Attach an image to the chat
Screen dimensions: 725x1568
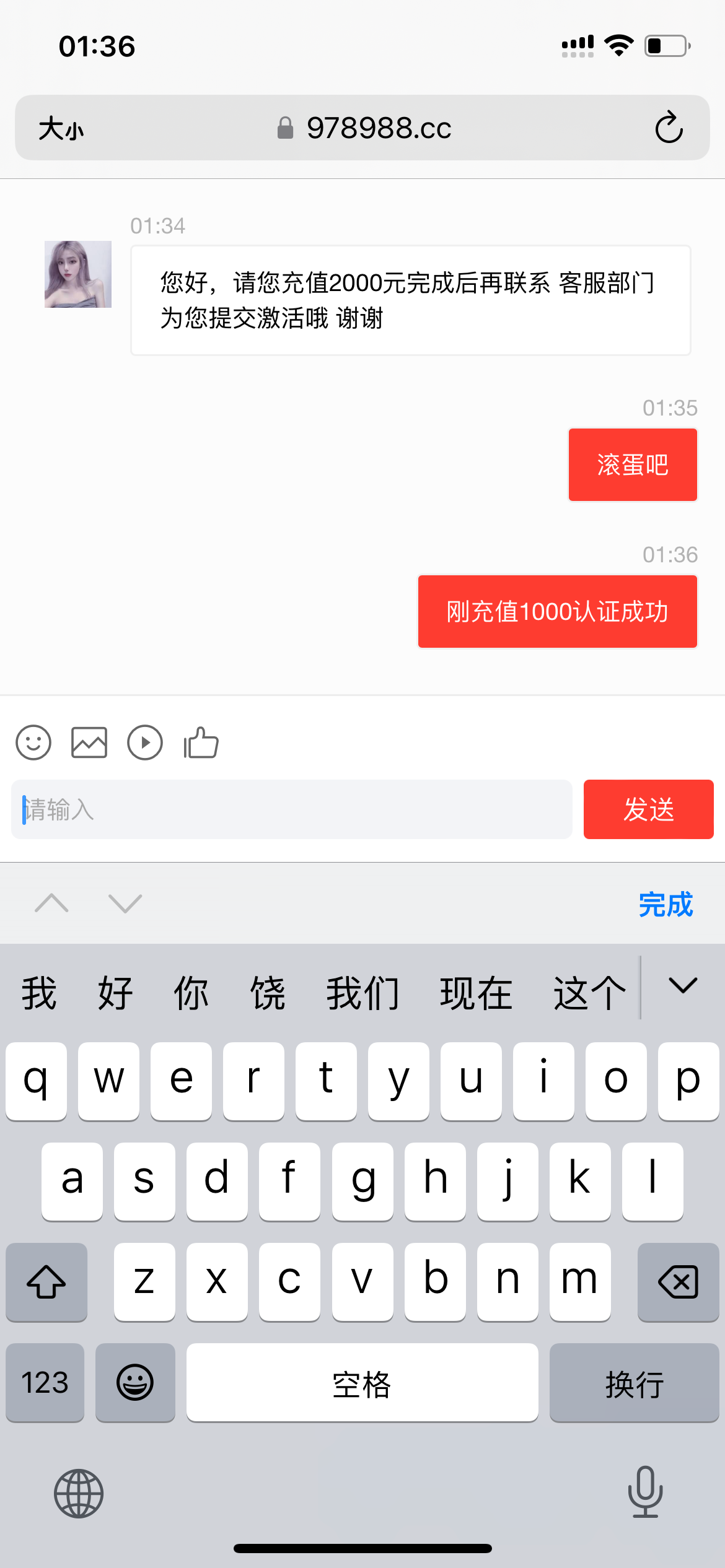[89, 742]
